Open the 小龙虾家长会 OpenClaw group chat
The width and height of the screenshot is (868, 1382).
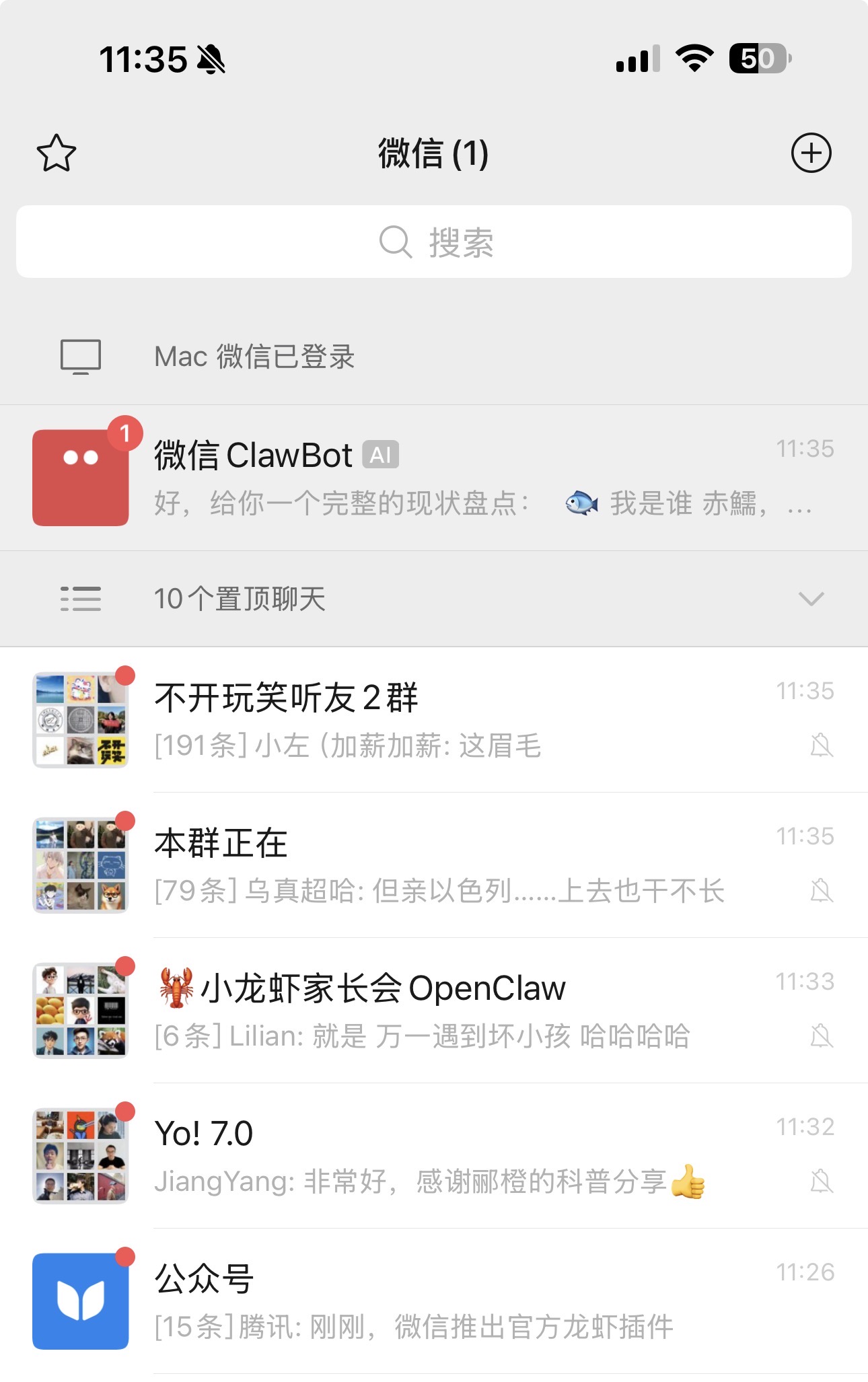pyautogui.click(x=434, y=1011)
